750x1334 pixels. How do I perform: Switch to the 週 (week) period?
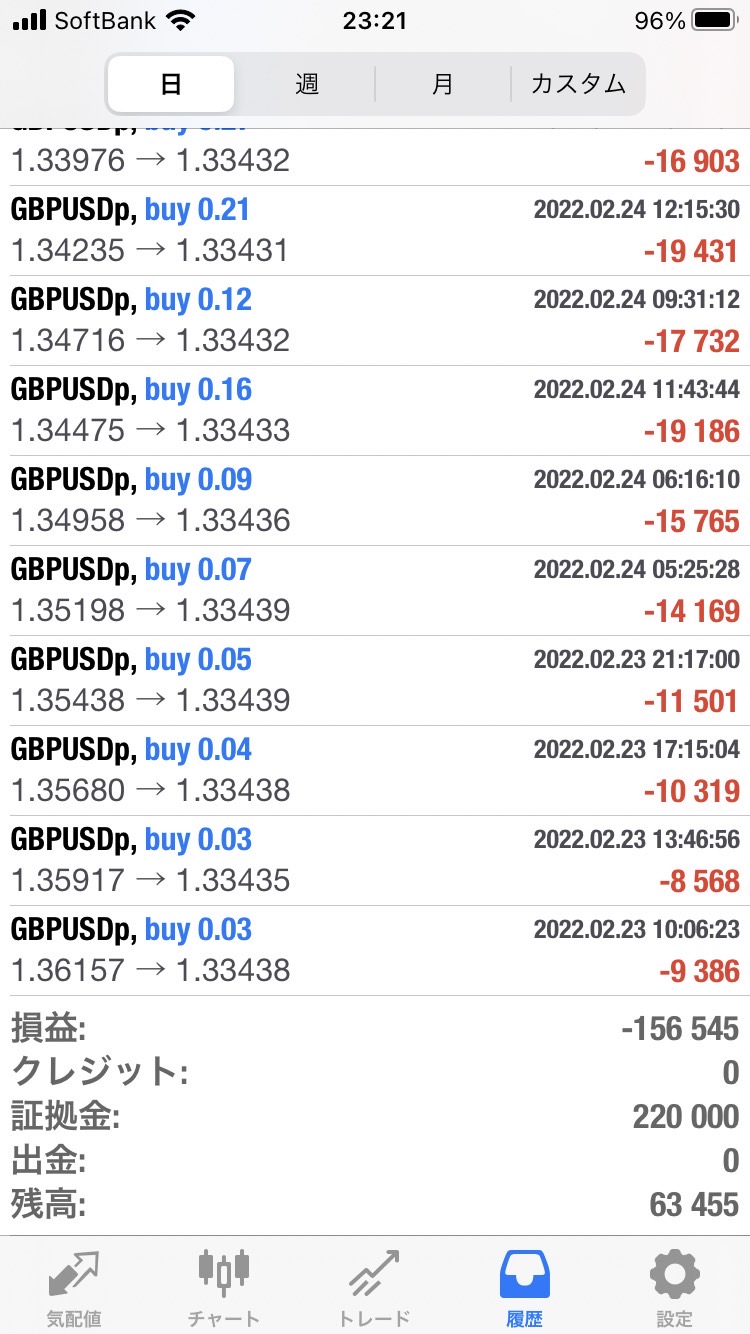[x=307, y=84]
